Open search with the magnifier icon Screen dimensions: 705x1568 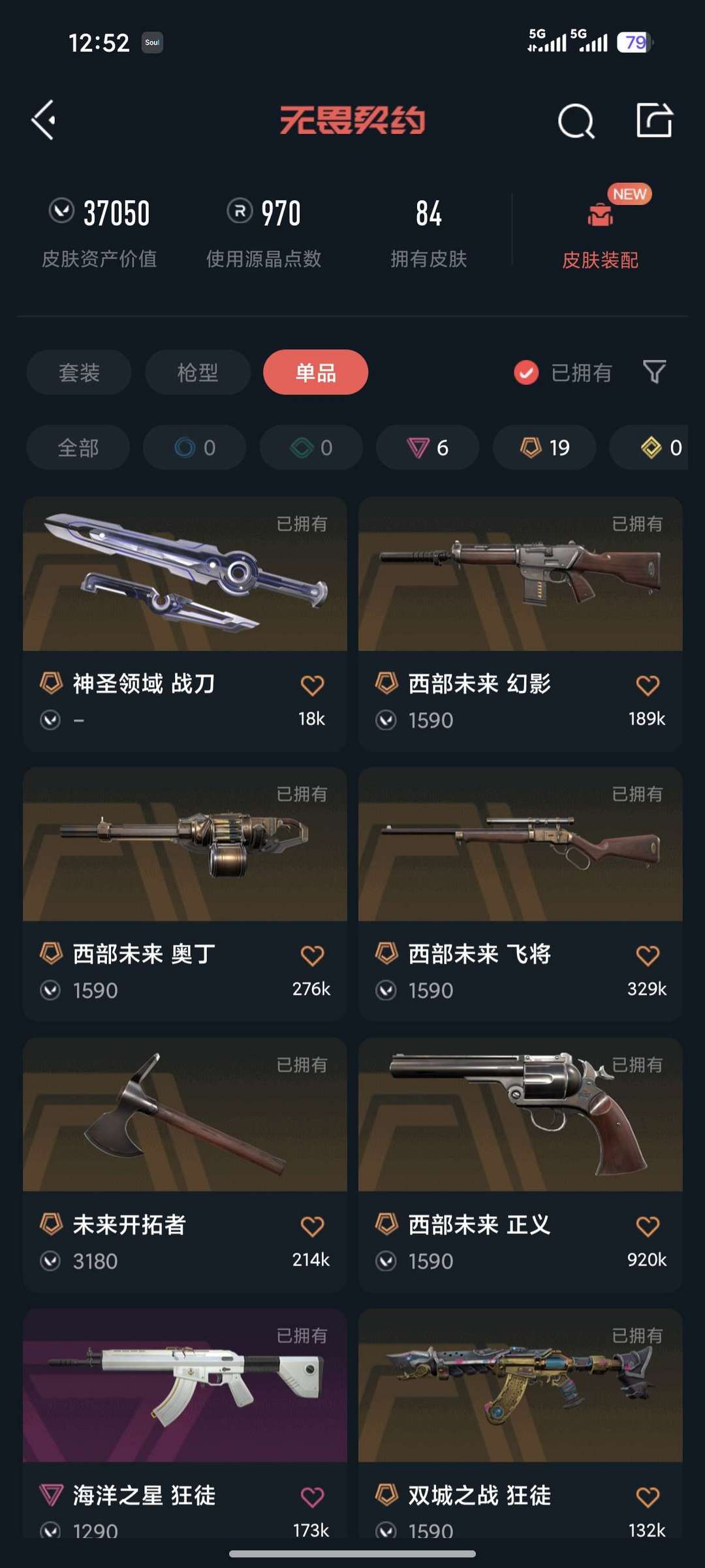(575, 120)
